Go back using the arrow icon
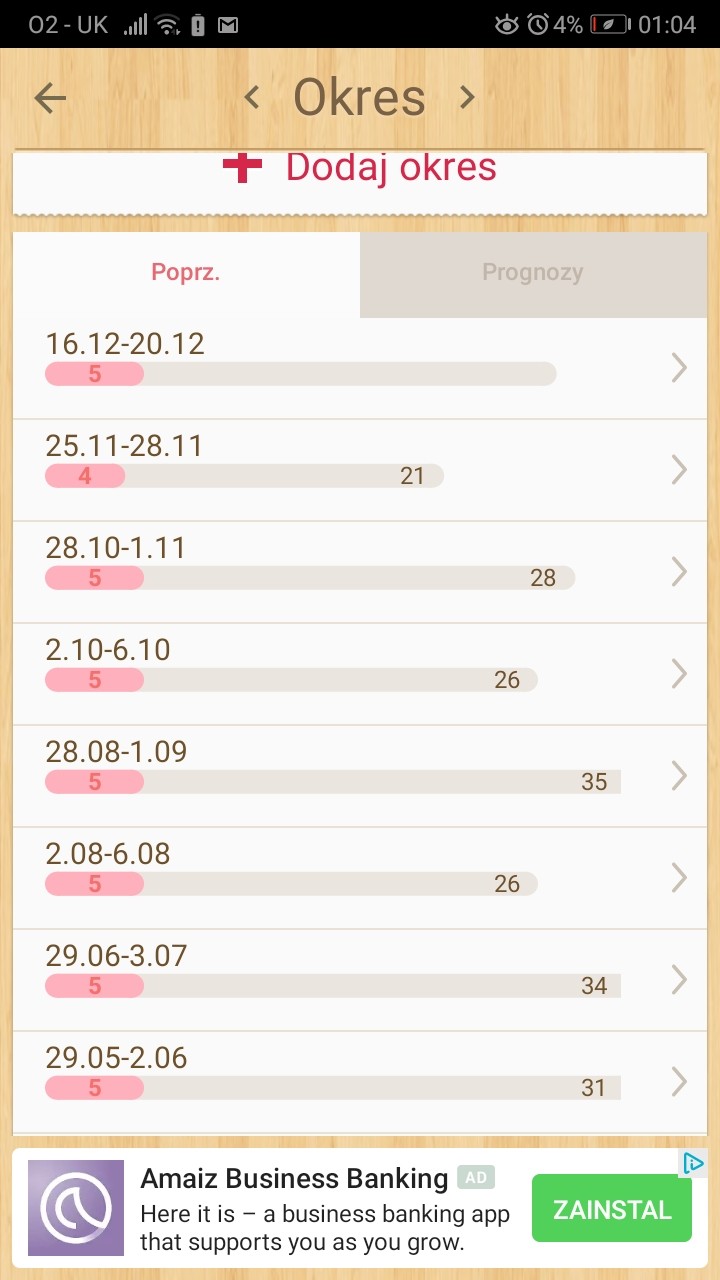The width and height of the screenshot is (720, 1280). 50,98
